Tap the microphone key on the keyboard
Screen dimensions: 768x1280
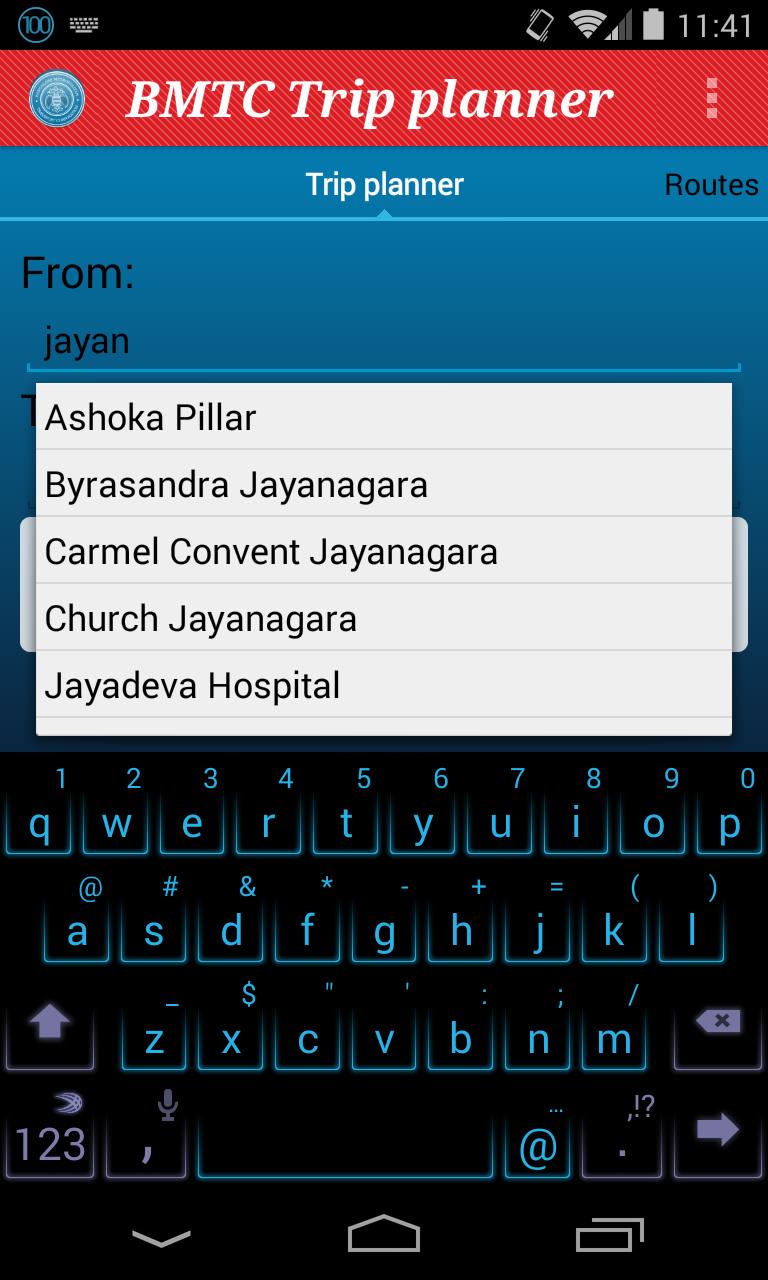tap(166, 1105)
